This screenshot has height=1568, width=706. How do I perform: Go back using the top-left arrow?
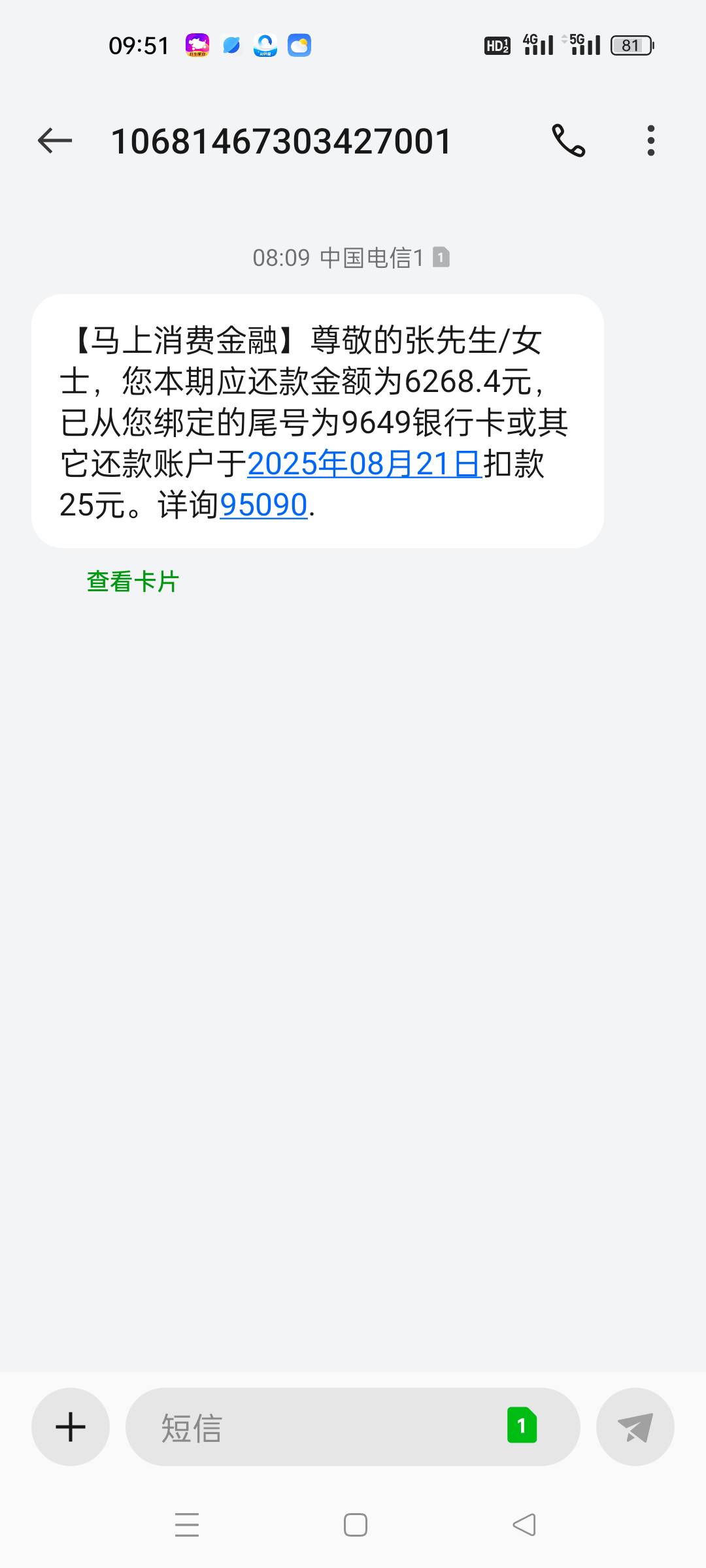55,140
